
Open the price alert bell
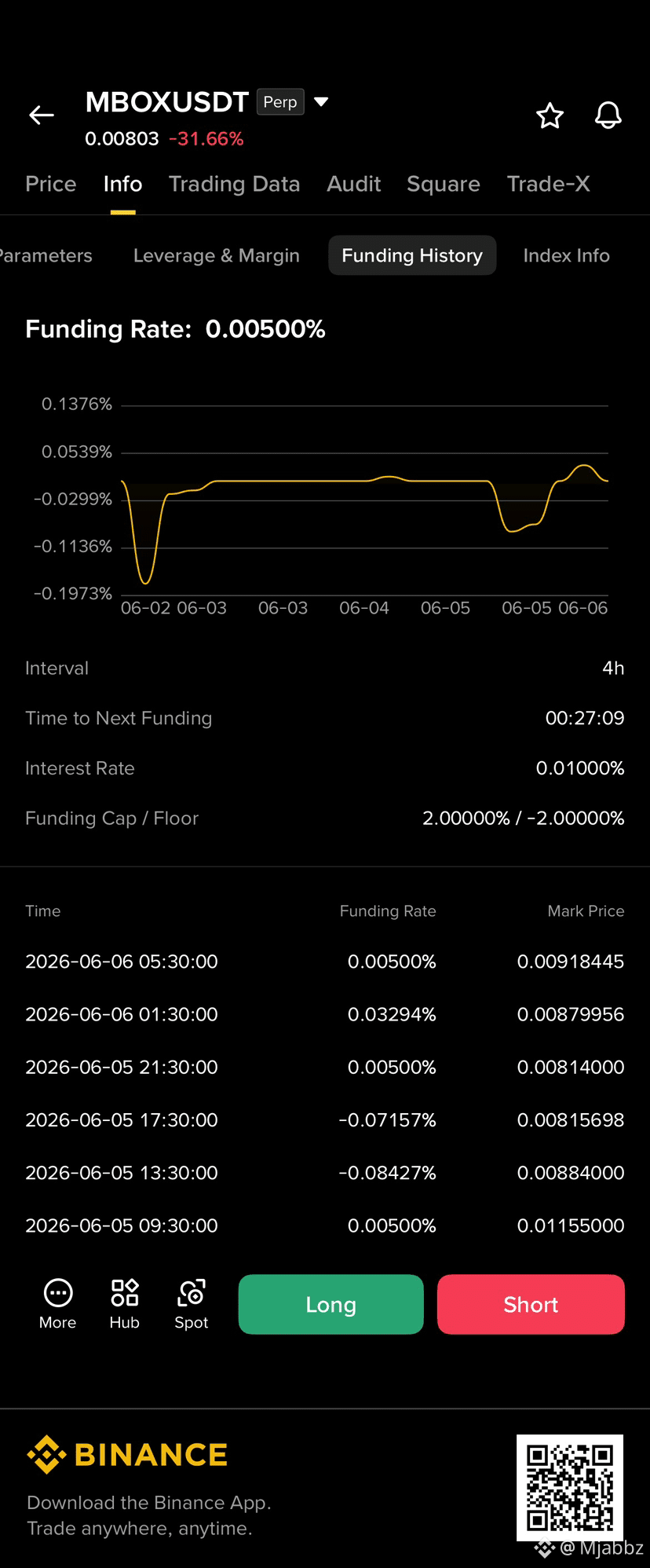point(608,115)
